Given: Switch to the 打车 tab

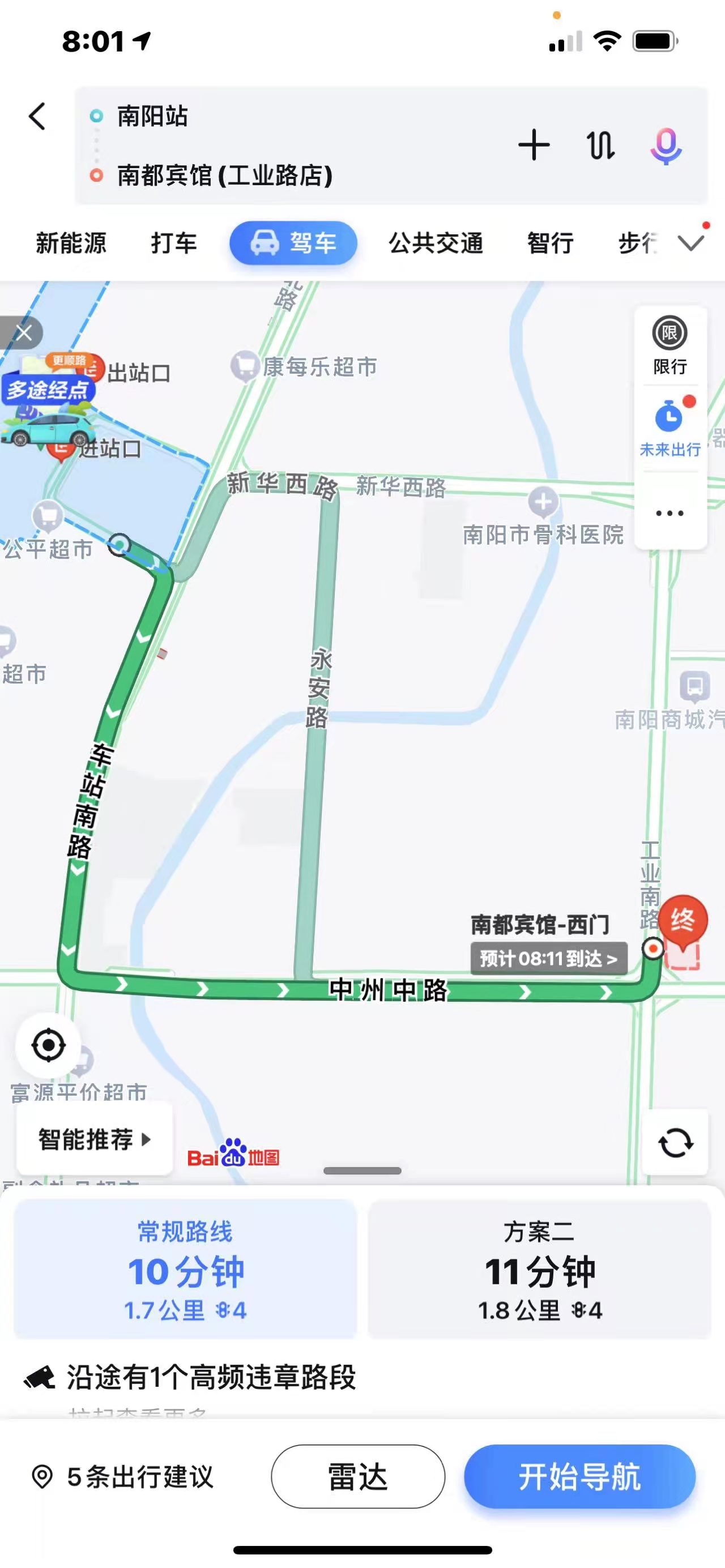Looking at the screenshot, I should coord(173,243).
